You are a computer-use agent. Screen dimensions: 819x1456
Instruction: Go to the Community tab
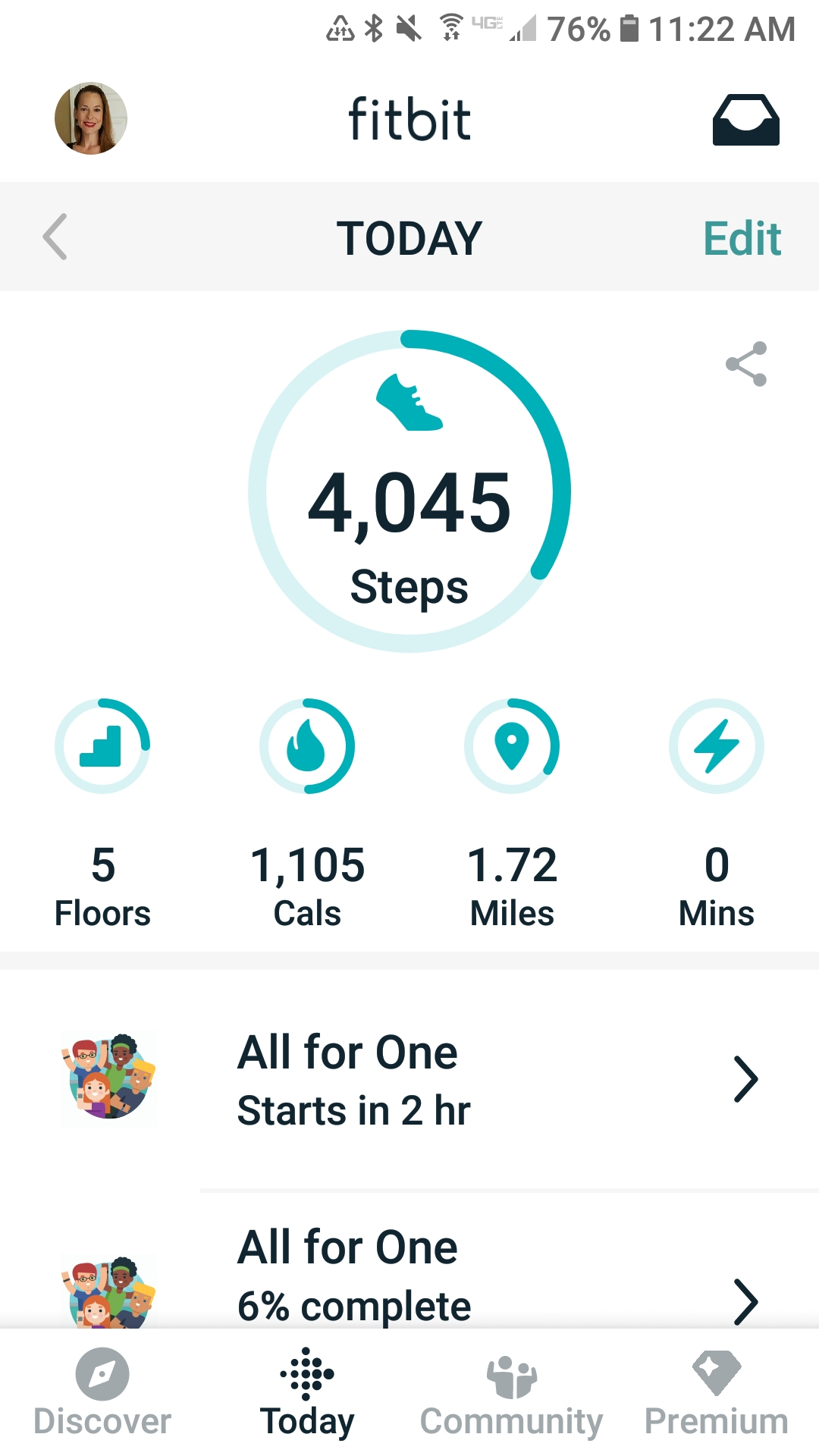(512, 1392)
